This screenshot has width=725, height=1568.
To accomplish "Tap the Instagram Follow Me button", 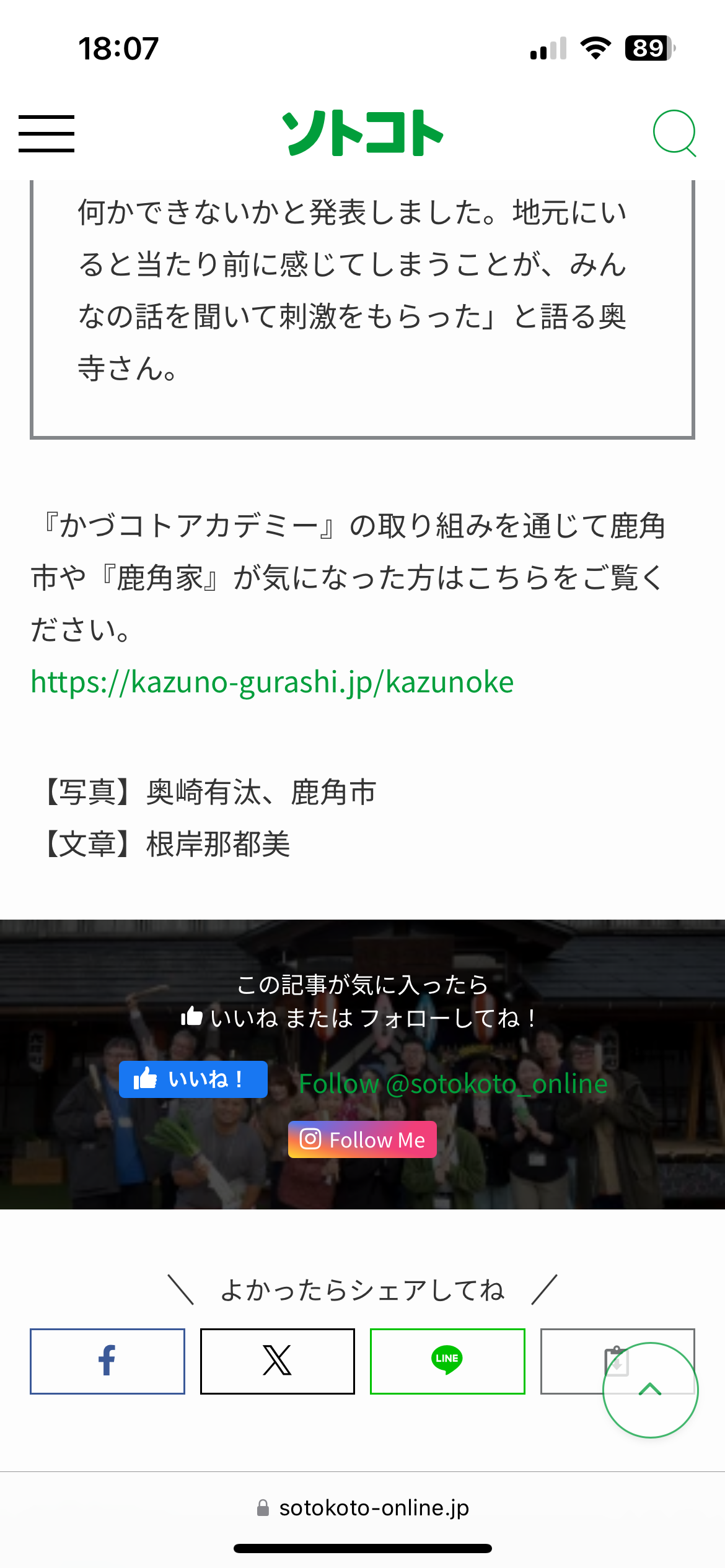I will point(362,1139).
